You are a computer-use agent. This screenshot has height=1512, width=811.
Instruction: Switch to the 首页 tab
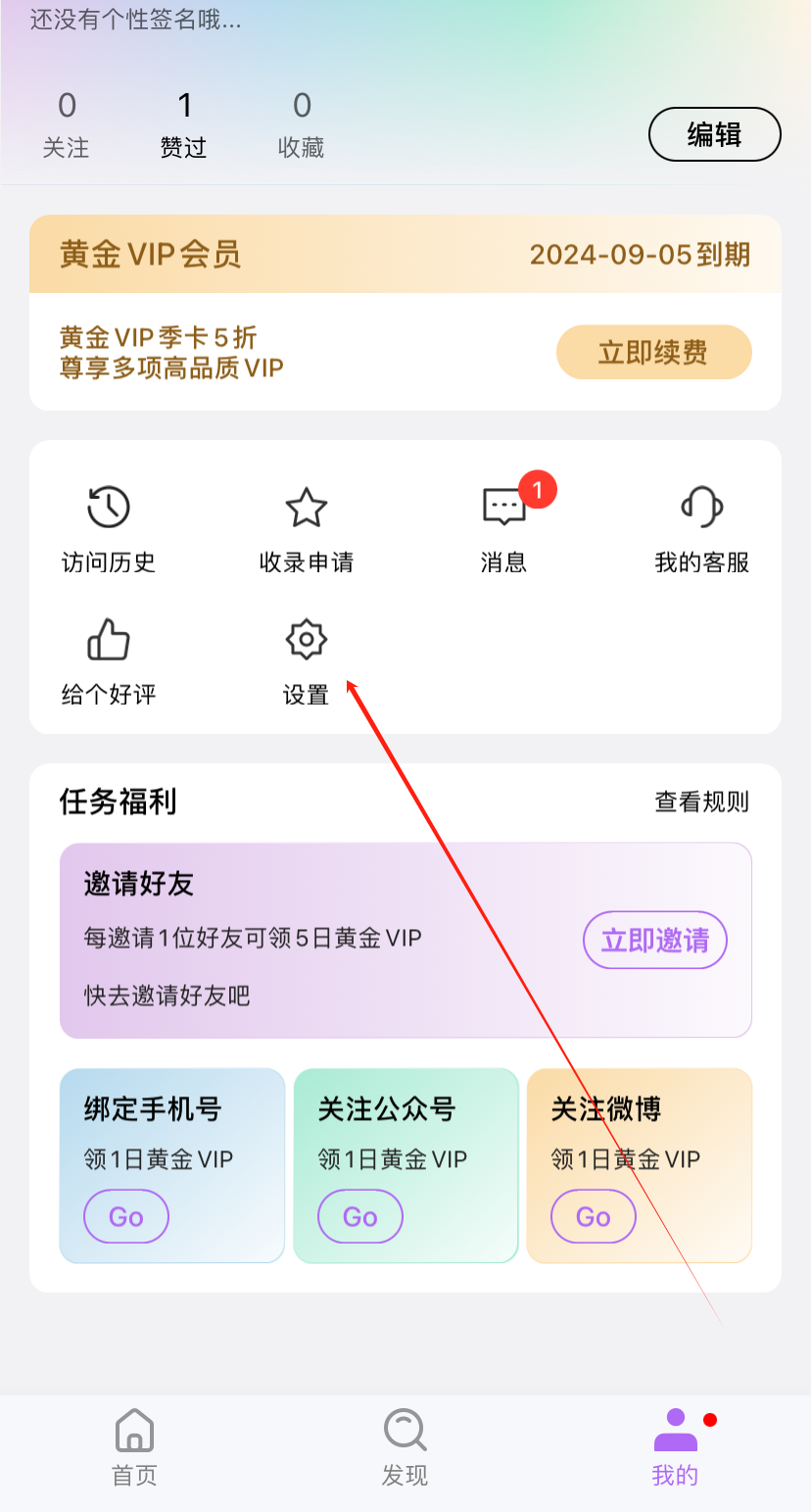[135, 1447]
